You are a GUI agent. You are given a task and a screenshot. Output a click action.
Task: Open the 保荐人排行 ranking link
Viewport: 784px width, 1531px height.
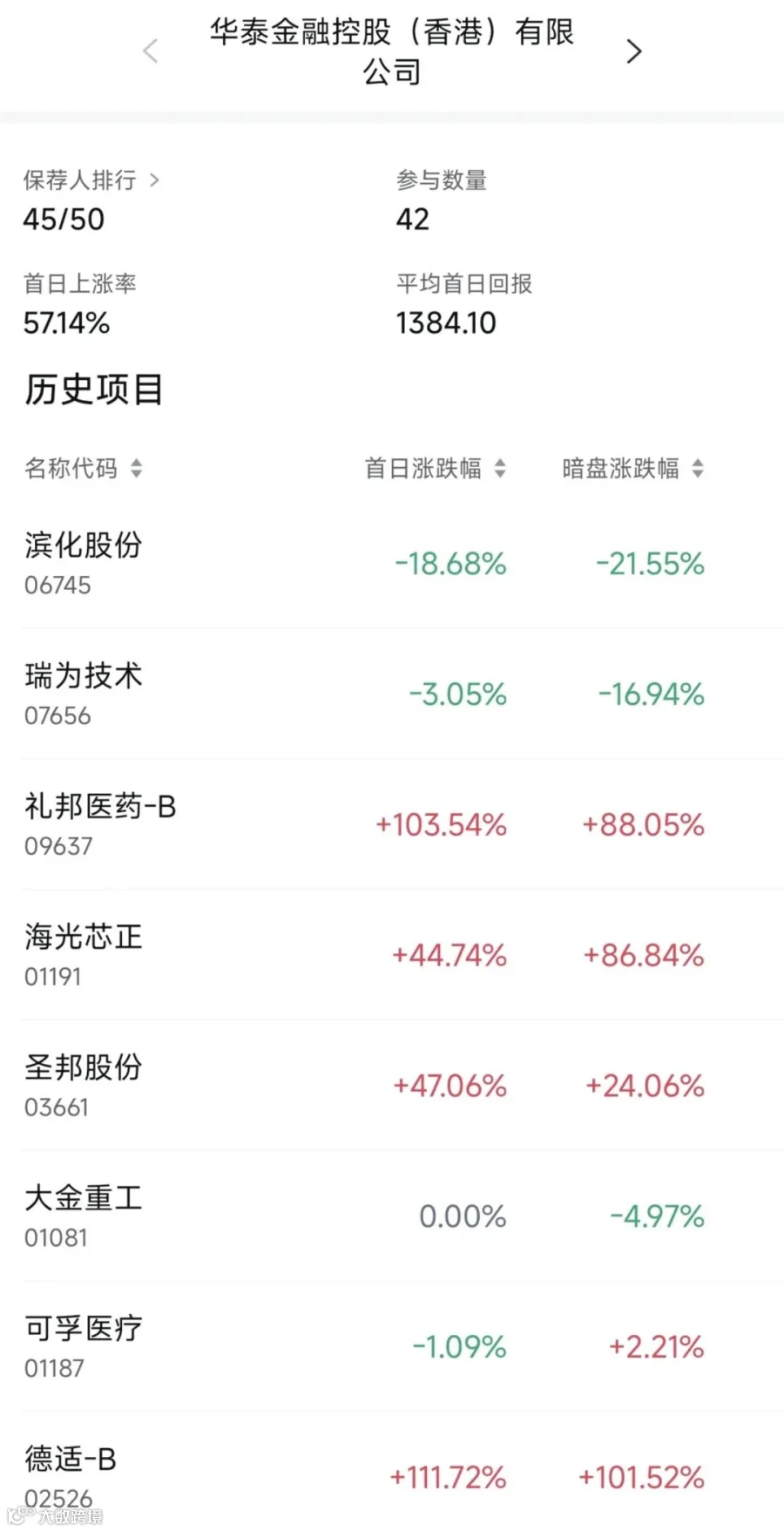point(91,180)
